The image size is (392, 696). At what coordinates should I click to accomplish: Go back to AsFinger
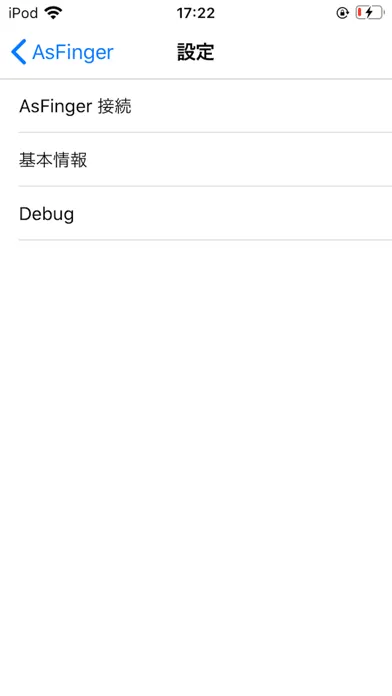tap(62, 52)
